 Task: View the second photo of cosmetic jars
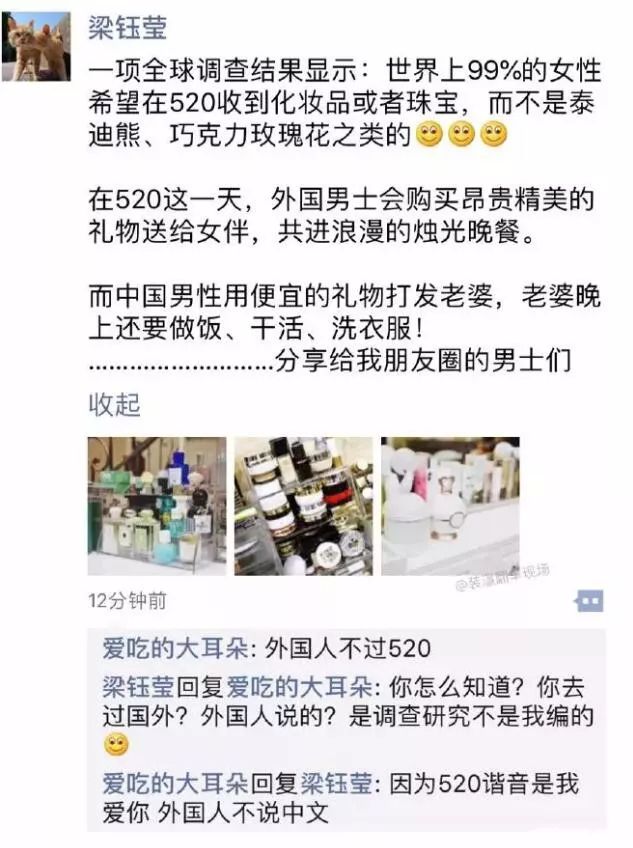pyautogui.click(x=303, y=505)
